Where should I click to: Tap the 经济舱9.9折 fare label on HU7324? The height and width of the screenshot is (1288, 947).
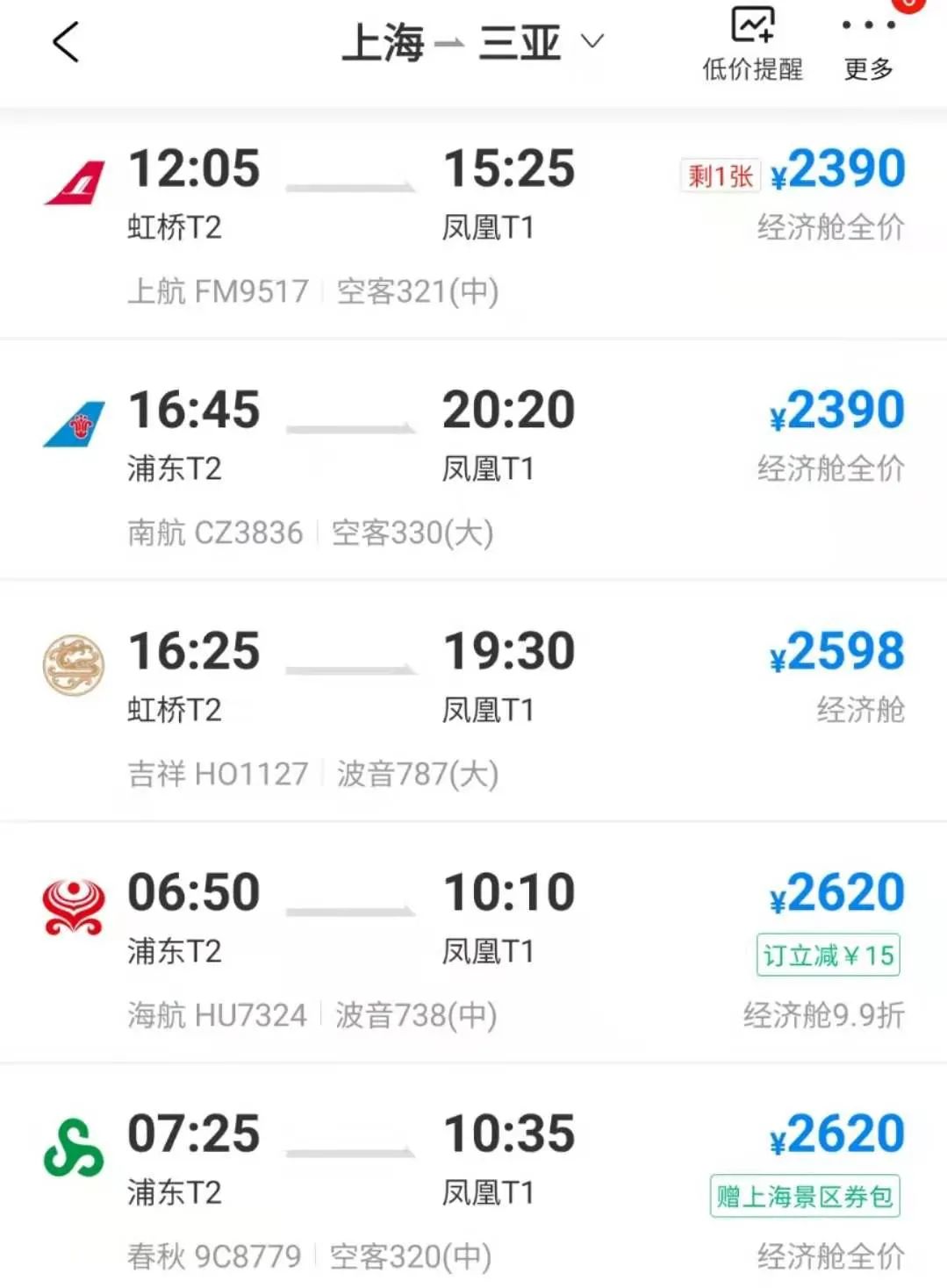[823, 1015]
